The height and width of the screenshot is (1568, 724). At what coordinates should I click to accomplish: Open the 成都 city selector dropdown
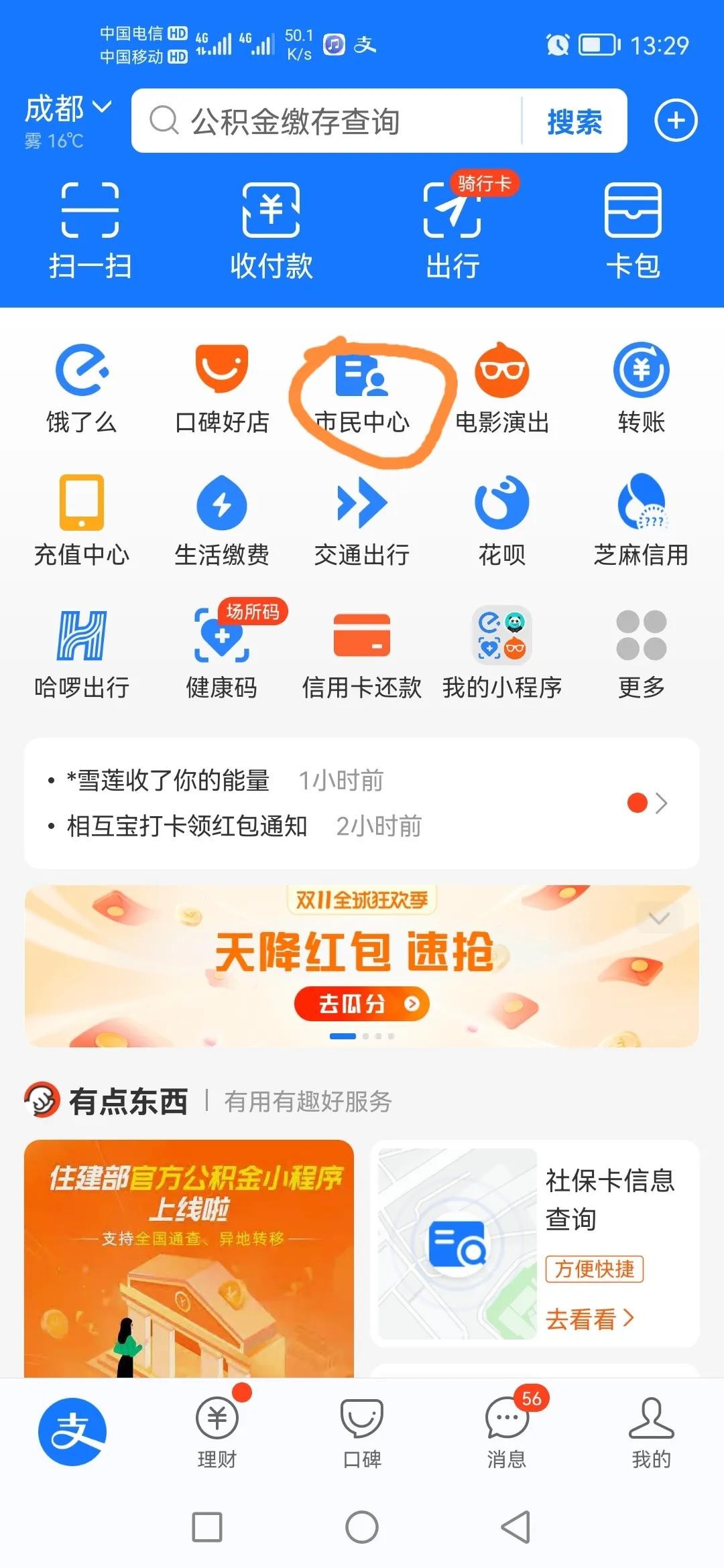coord(67,109)
